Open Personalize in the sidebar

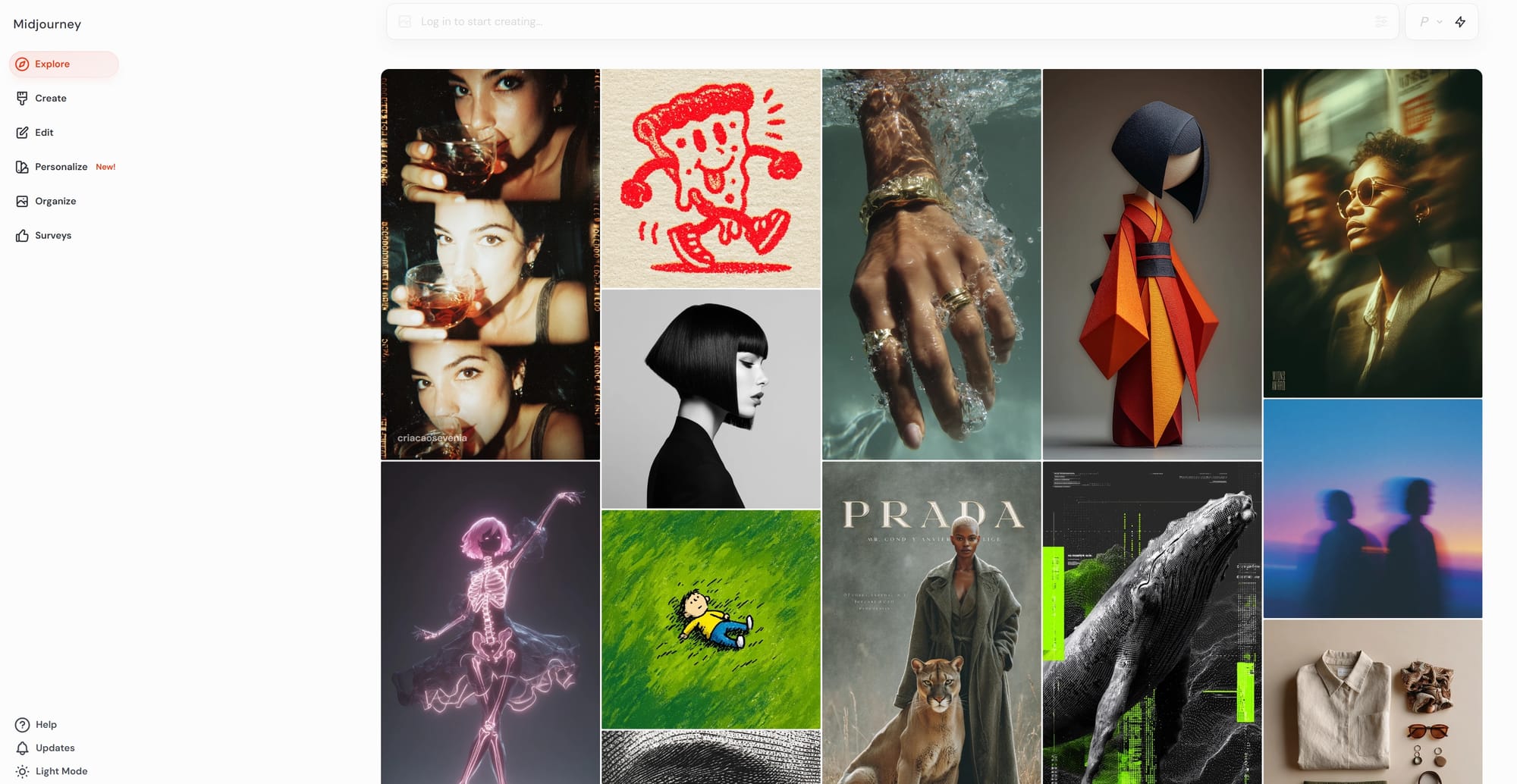pyautogui.click(x=61, y=167)
